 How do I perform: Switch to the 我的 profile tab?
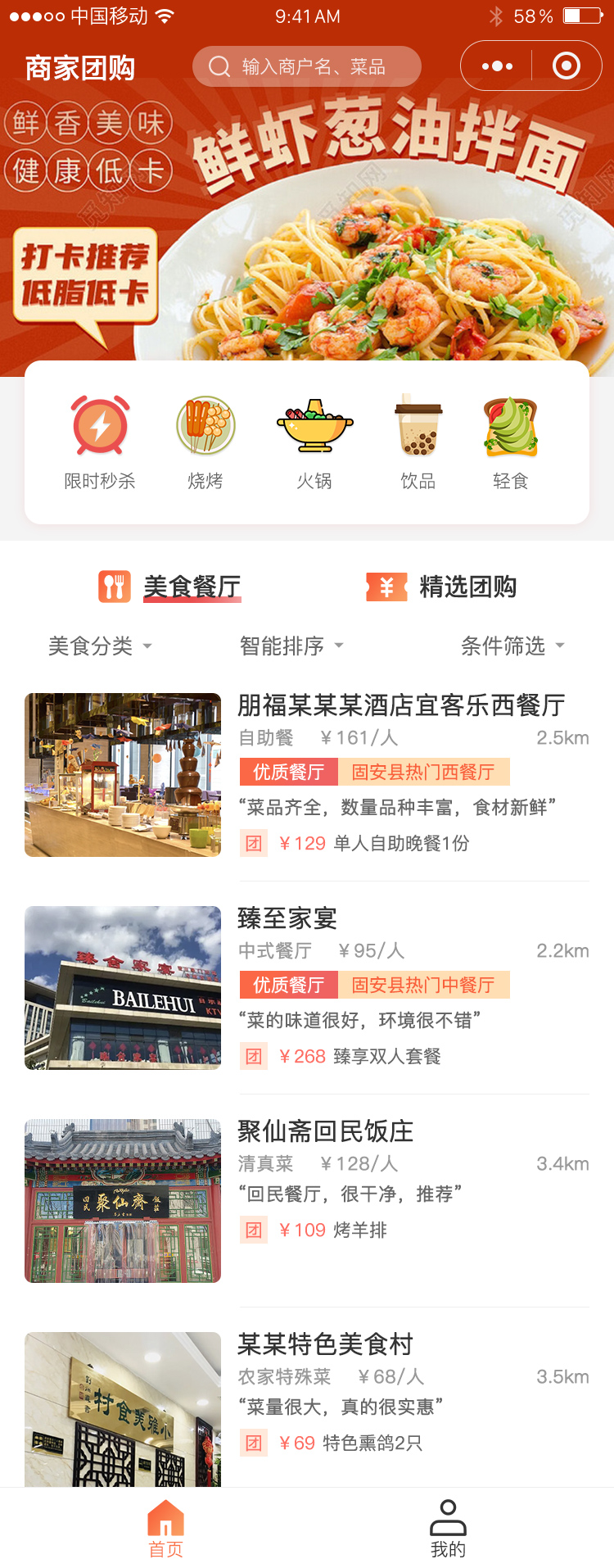(x=448, y=1529)
